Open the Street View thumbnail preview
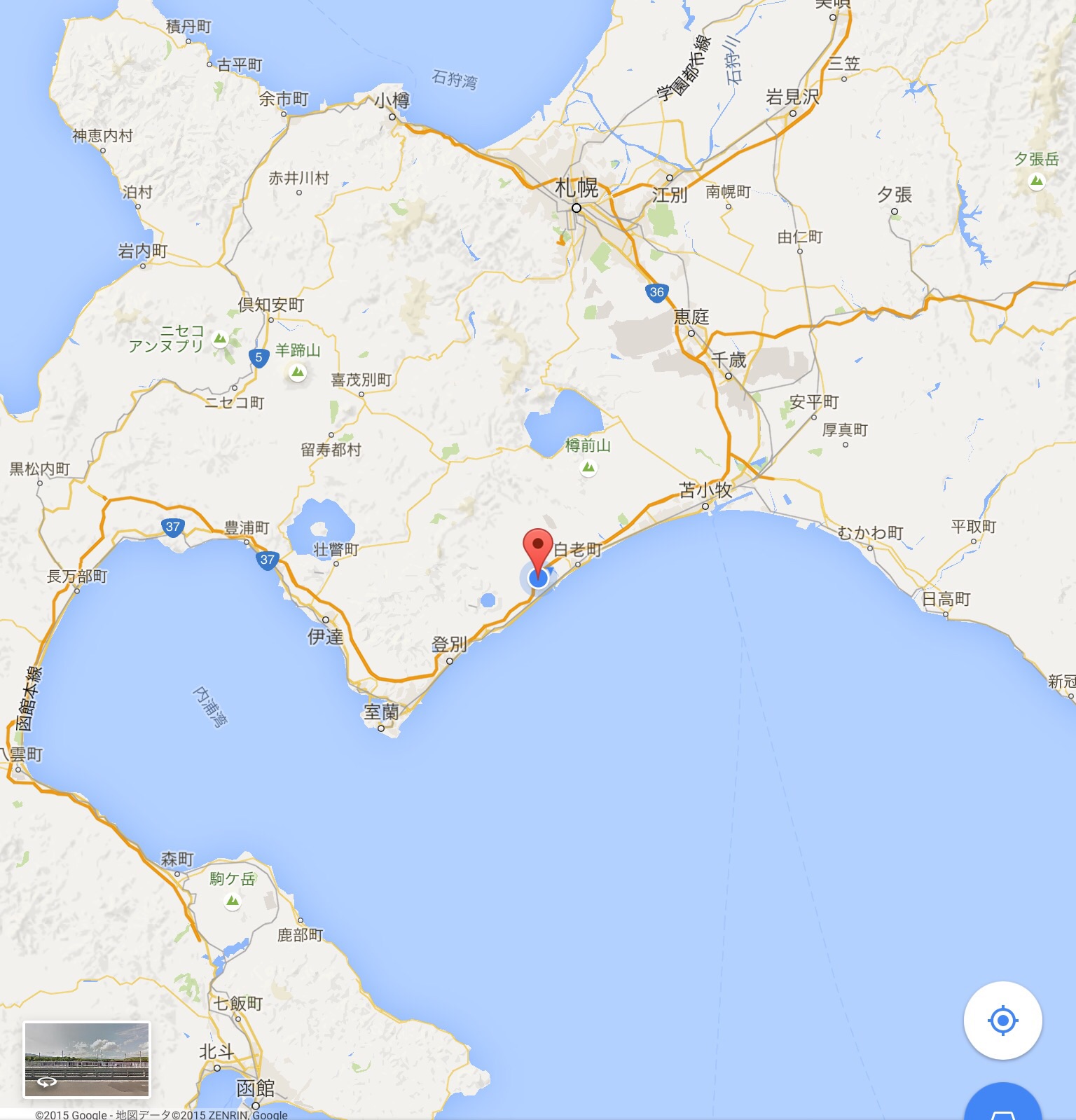 [87, 1059]
